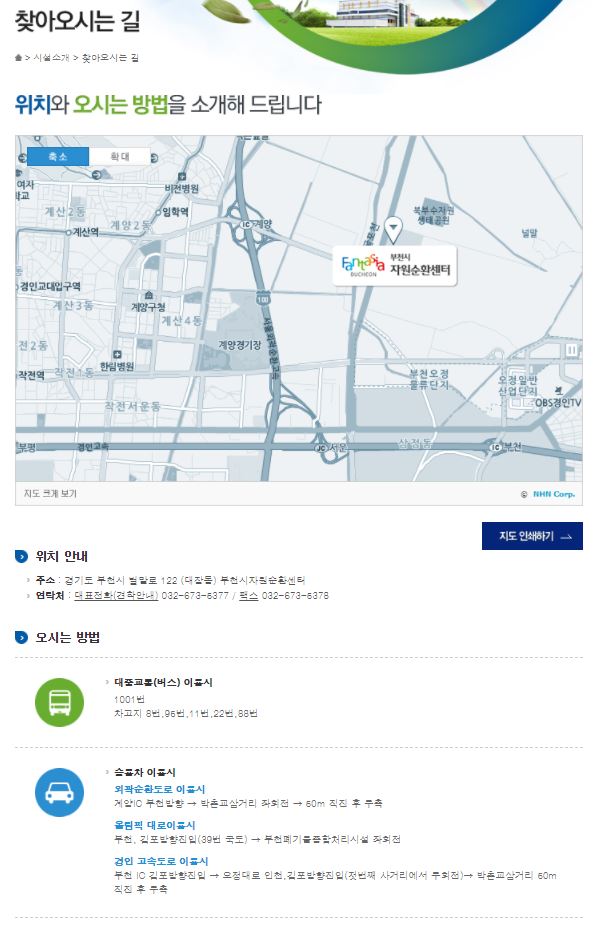601x931 pixels.
Task: Open 시설소개 in the breadcrumb
Action: pos(51,58)
